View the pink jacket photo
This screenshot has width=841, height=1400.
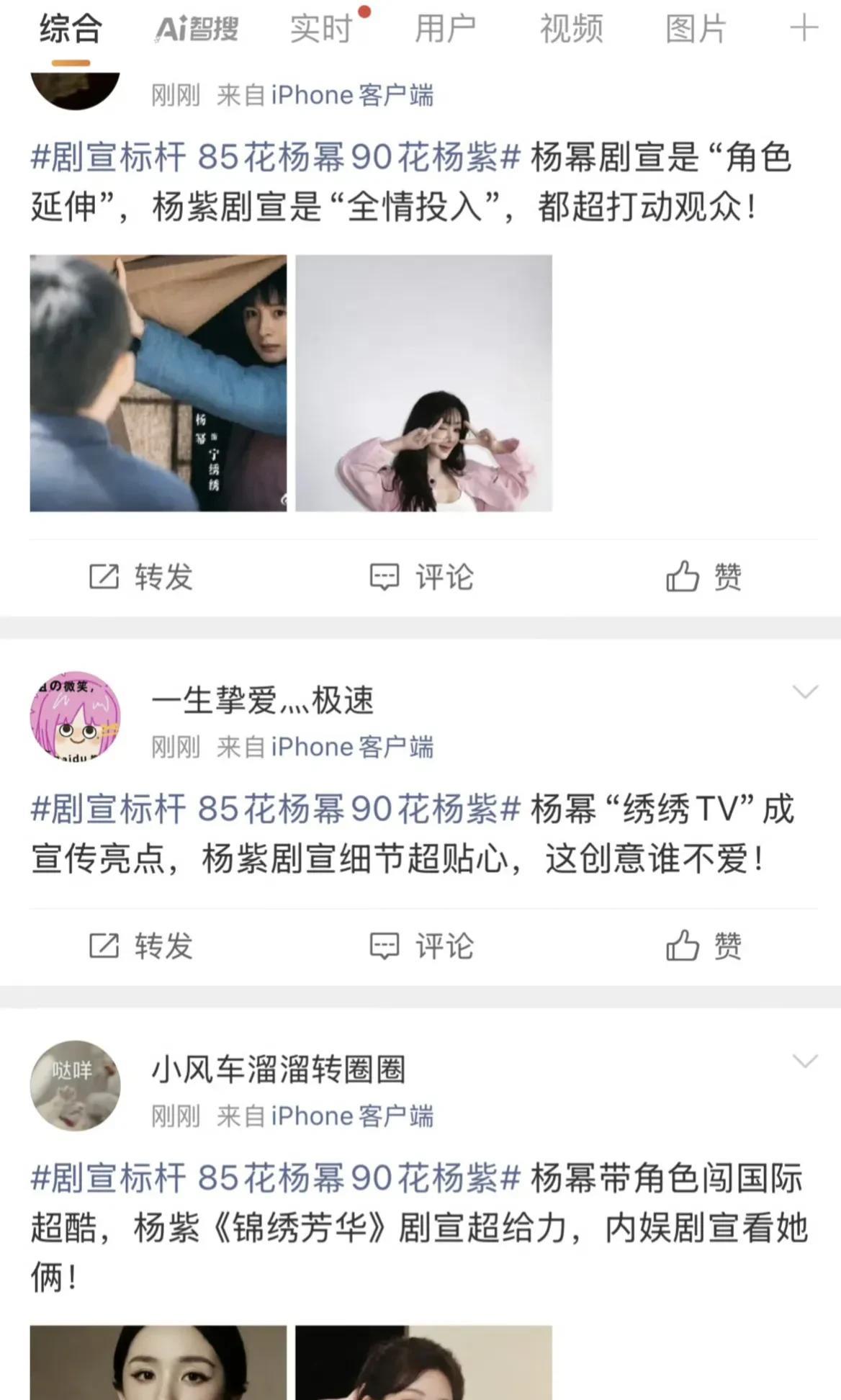[x=424, y=383]
